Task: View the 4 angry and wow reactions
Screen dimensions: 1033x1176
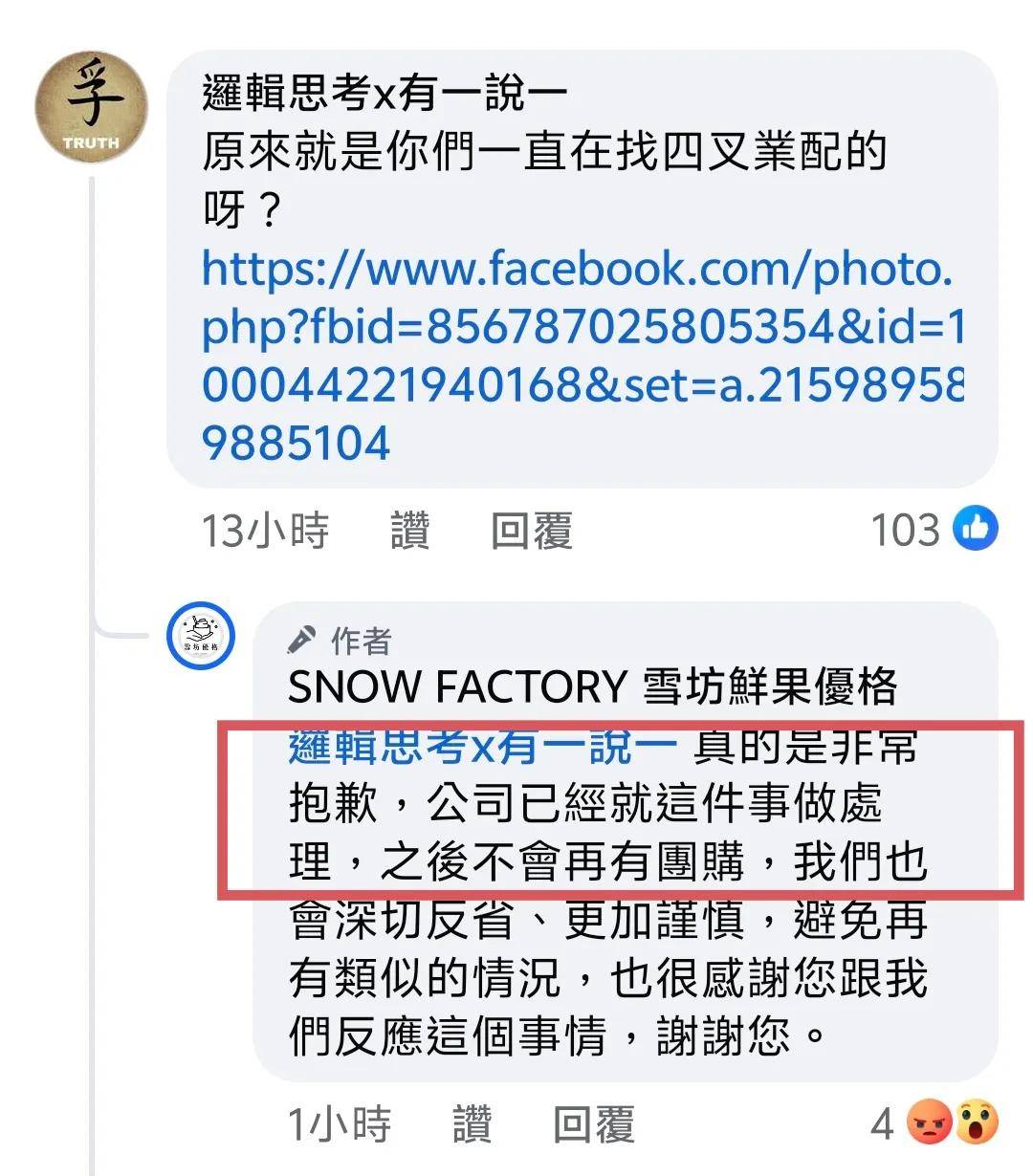Action: (934, 1123)
